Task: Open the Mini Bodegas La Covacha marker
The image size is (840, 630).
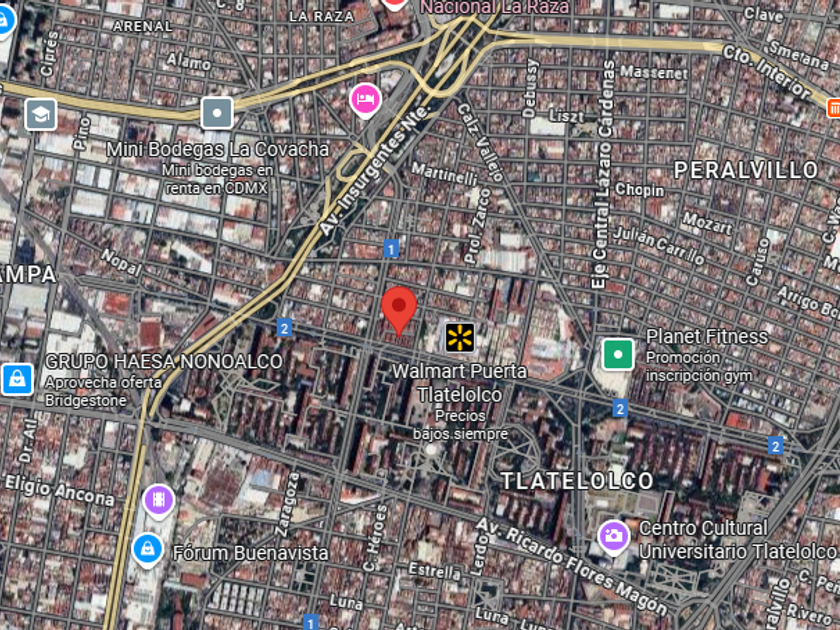Action: (x=217, y=113)
